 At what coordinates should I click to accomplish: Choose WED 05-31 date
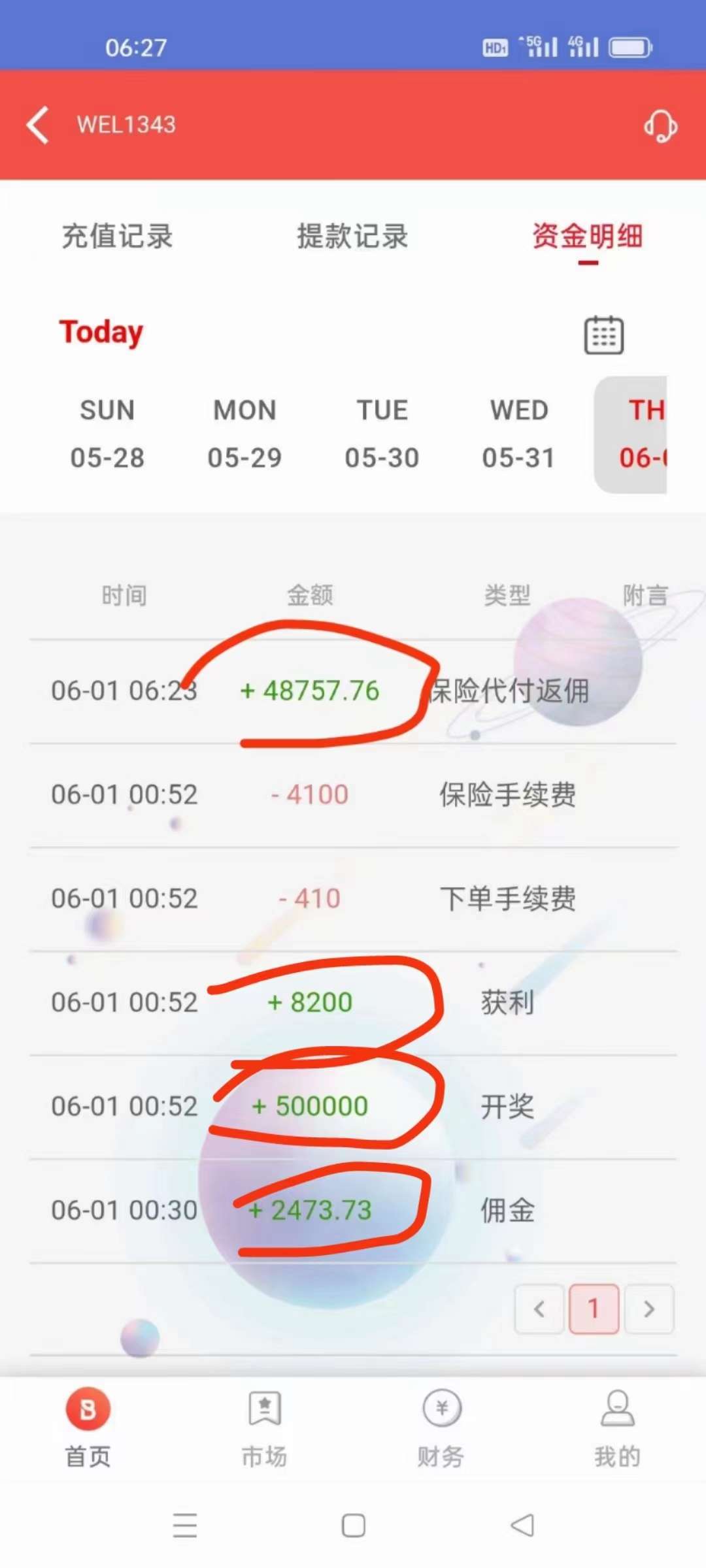[519, 434]
